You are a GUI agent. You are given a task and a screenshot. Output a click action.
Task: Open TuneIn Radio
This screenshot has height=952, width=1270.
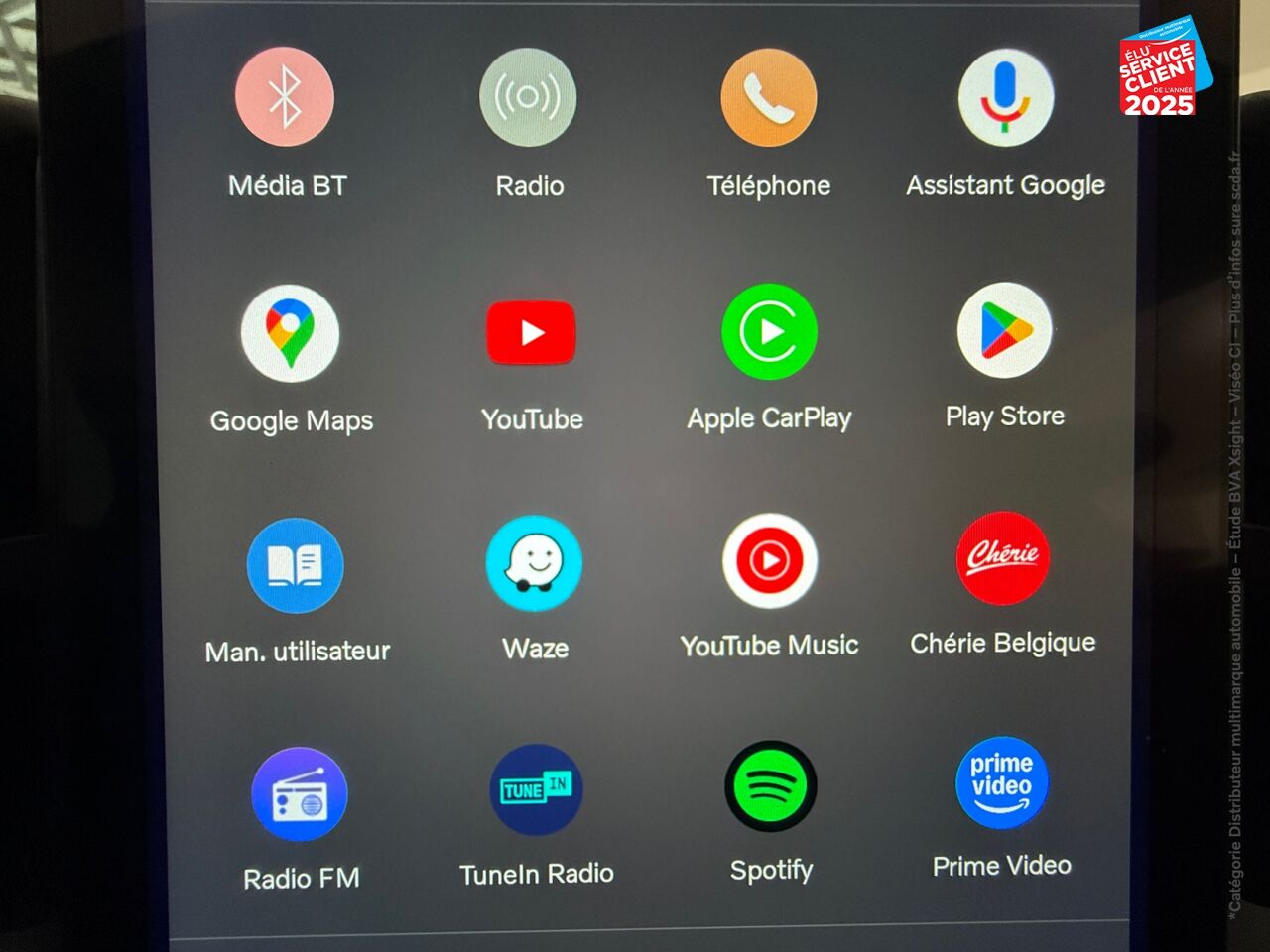coord(536,790)
